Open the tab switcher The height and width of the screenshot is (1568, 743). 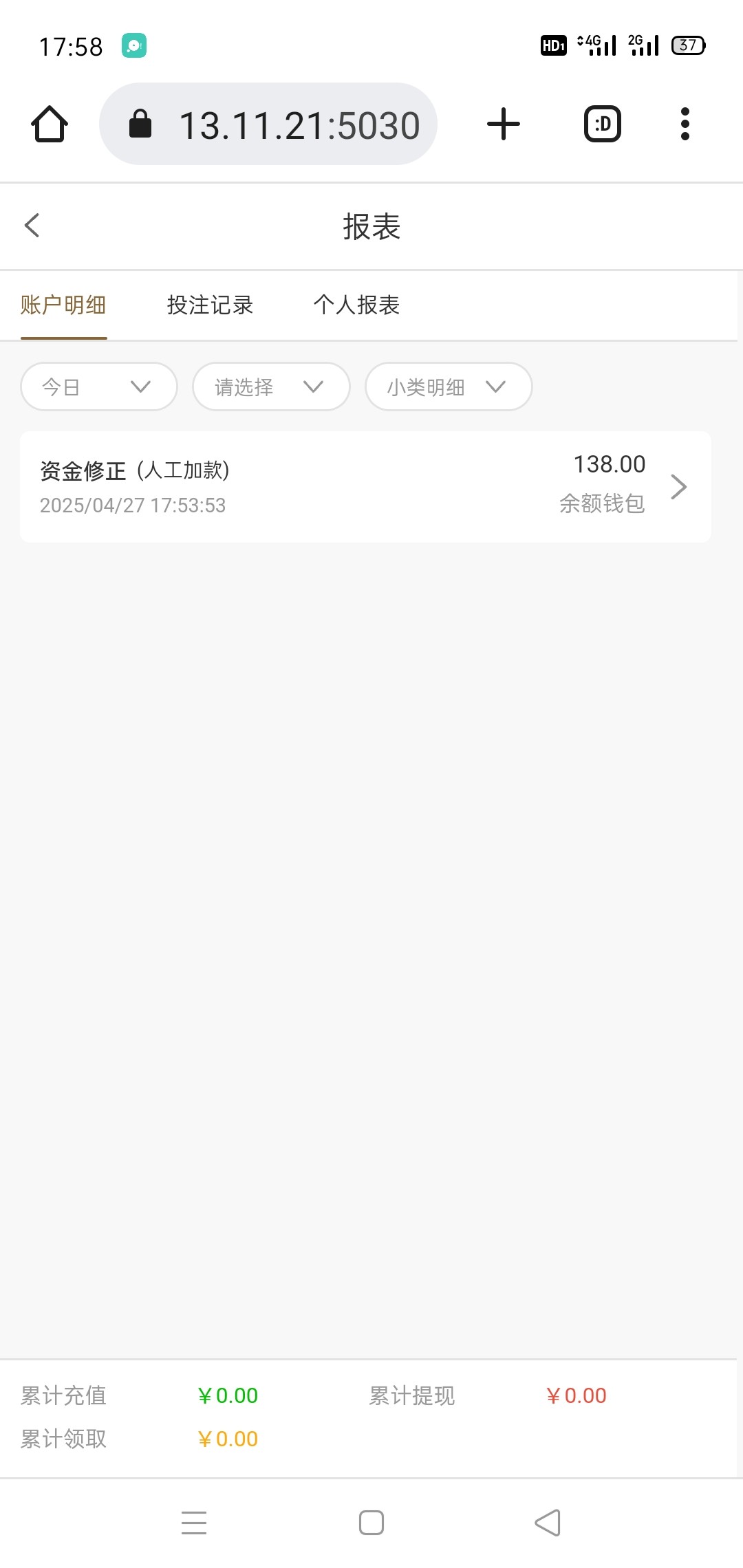(603, 124)
